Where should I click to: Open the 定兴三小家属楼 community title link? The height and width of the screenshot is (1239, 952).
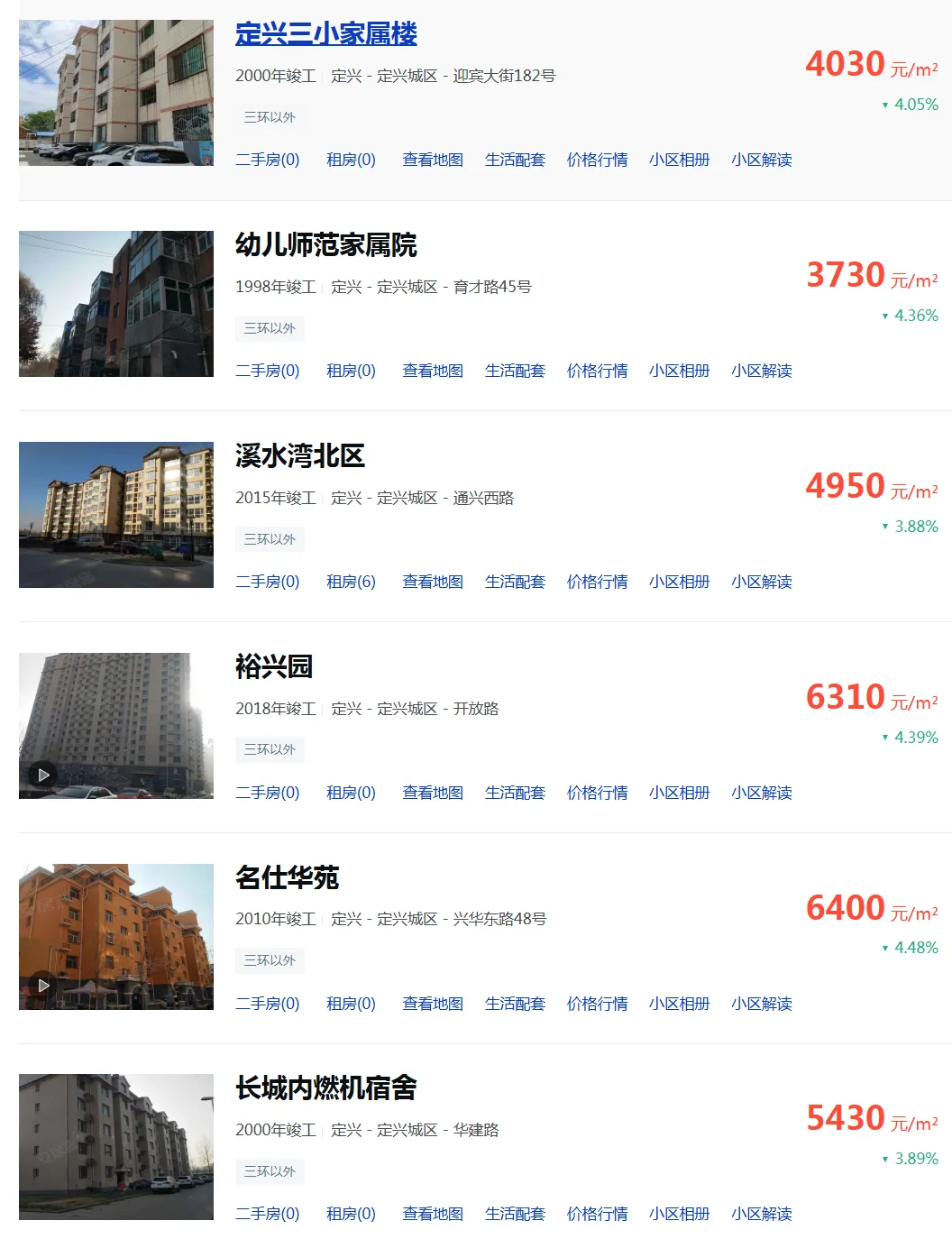tap(325, 34)
